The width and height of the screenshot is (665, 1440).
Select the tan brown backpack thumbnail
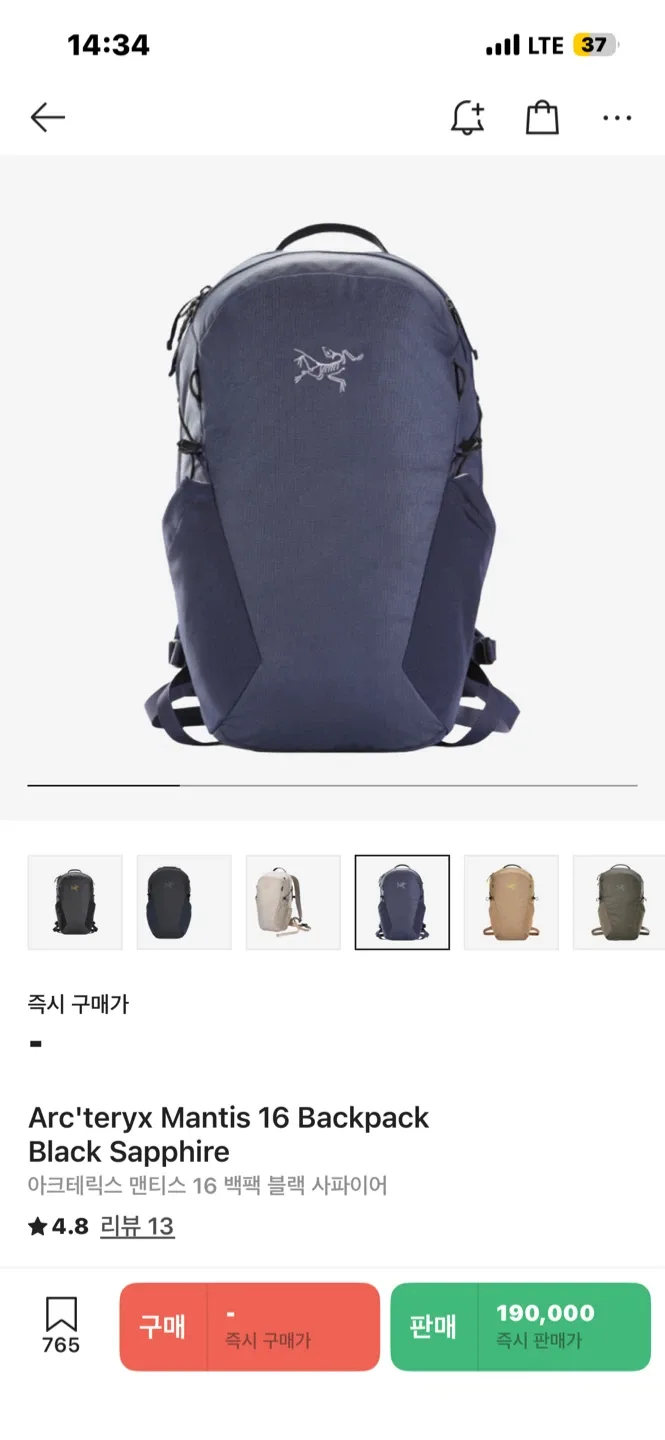point(511,902)
